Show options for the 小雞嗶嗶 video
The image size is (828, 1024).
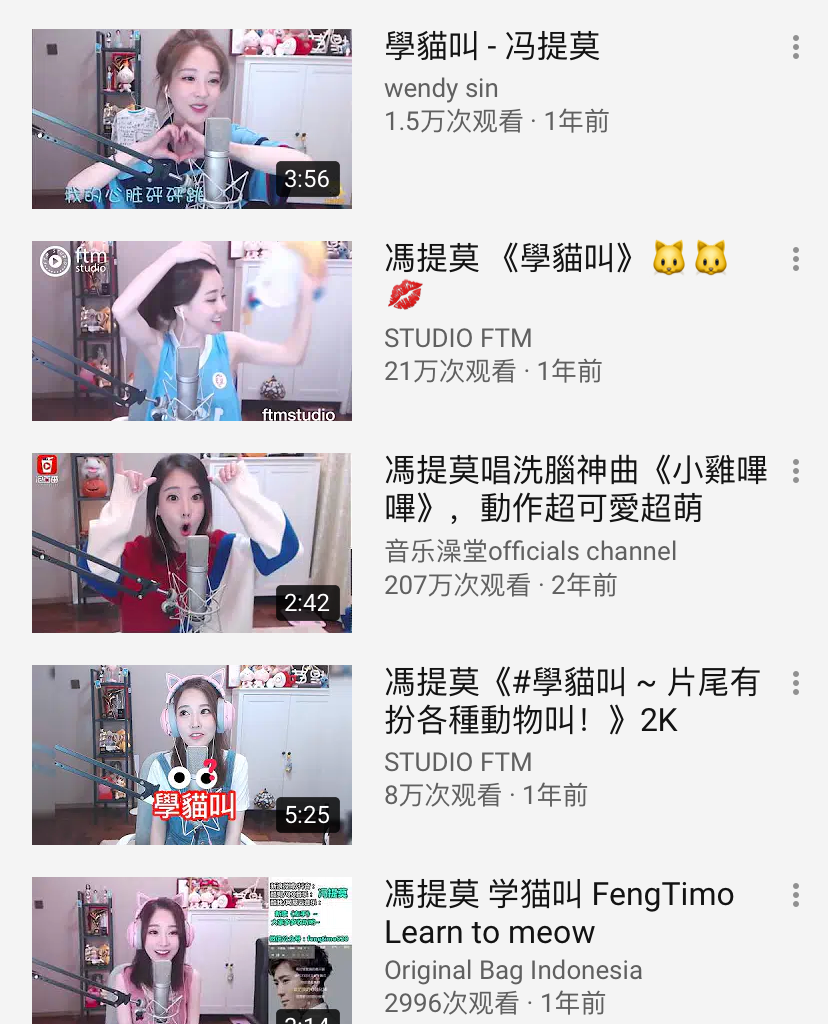(x=796, y=471)
